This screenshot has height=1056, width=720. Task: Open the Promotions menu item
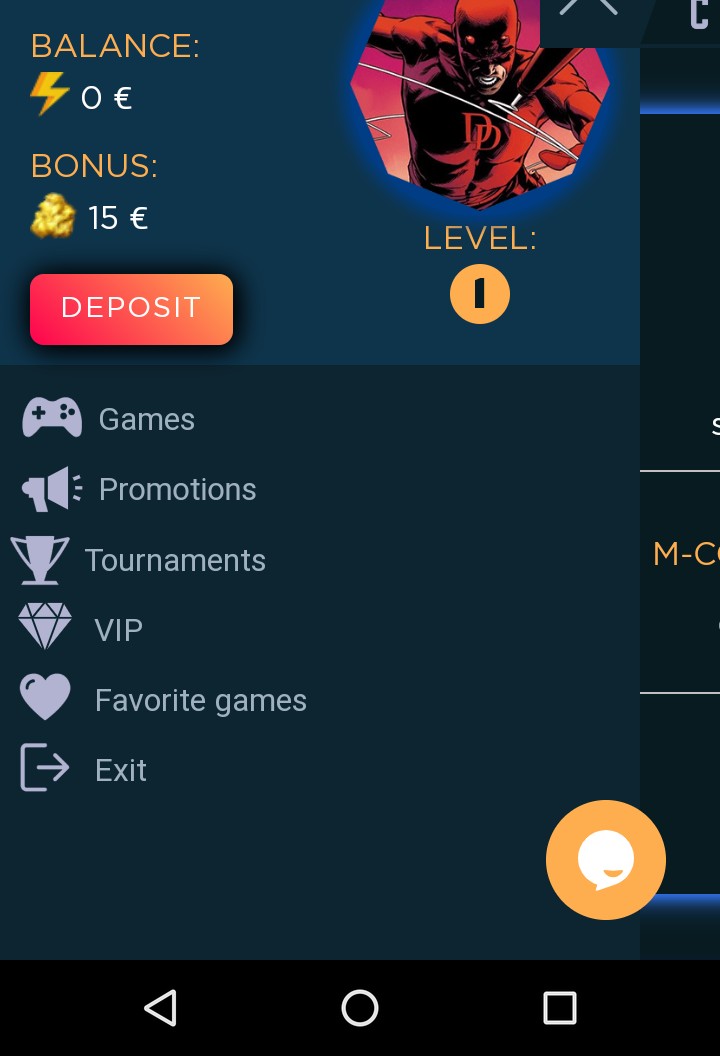177,489
